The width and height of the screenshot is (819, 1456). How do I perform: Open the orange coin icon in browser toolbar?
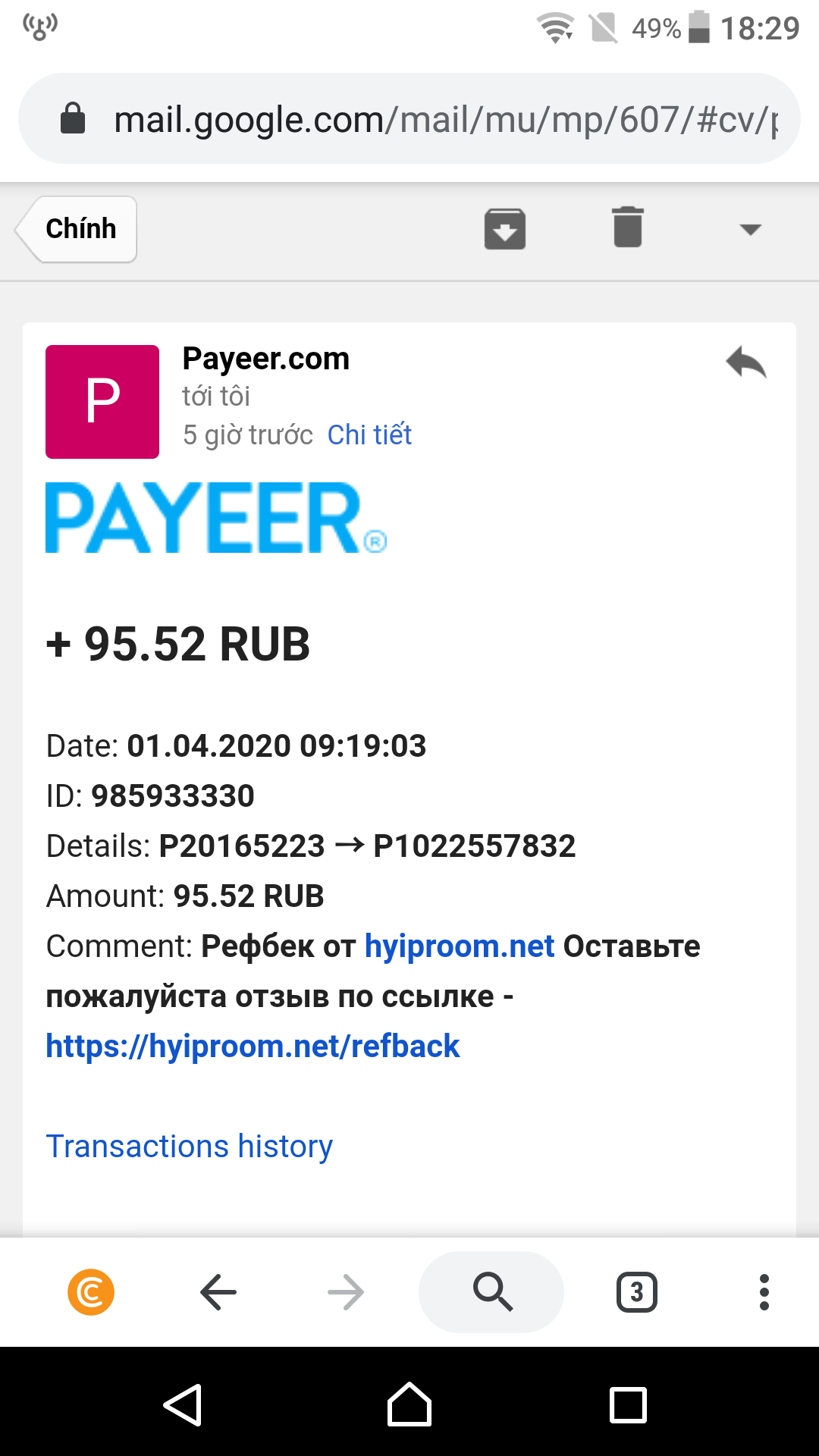pos(91,1292)
